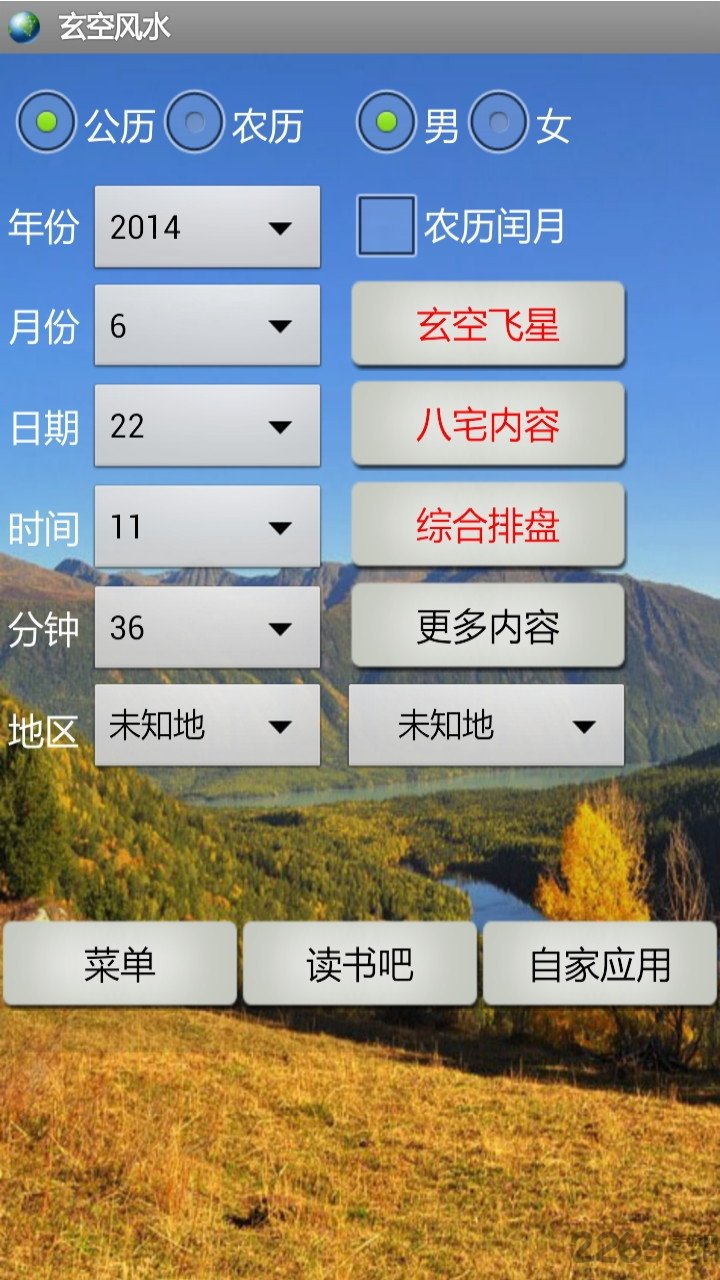Enable the 农历闰月 leap month checkbox

385,227
